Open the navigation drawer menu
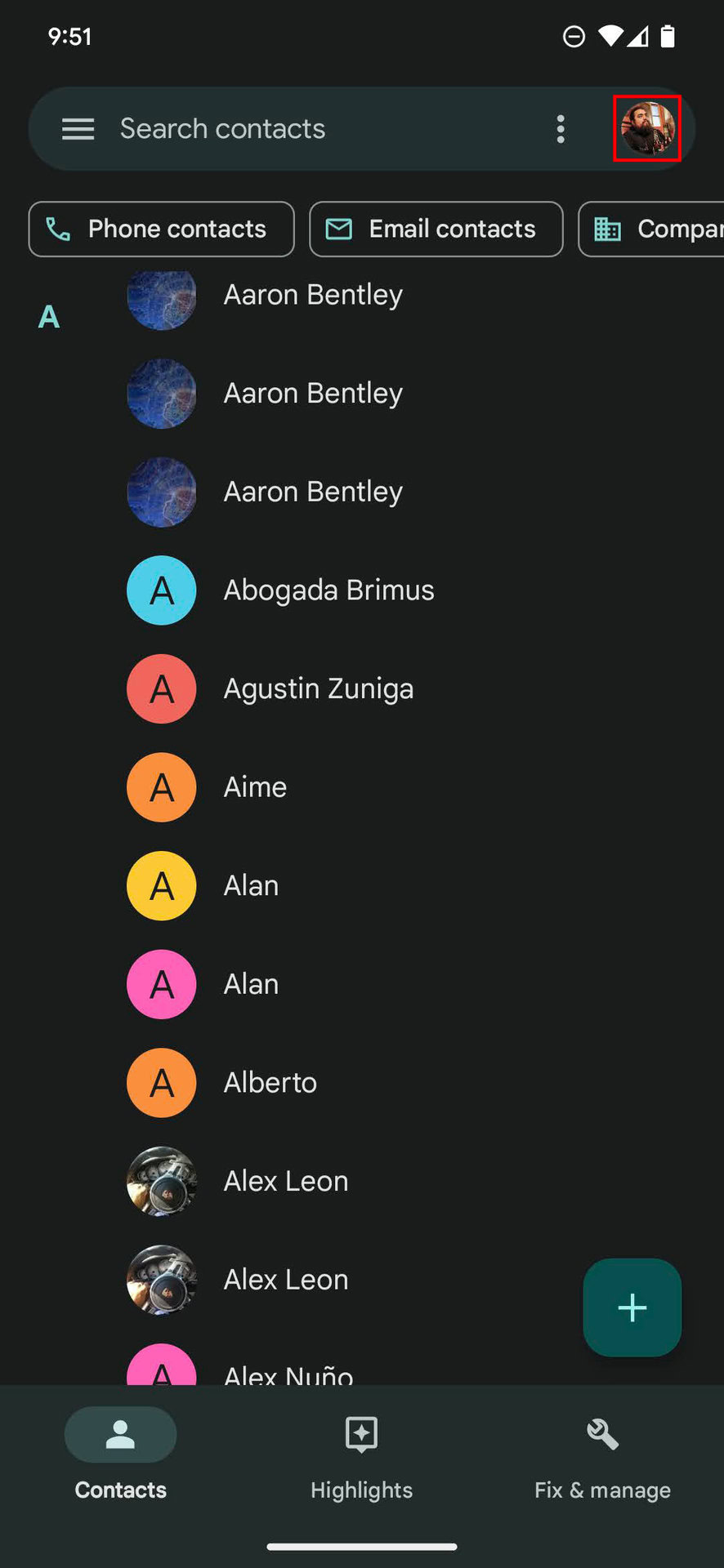724x1568 pixels. coord(78,129)
